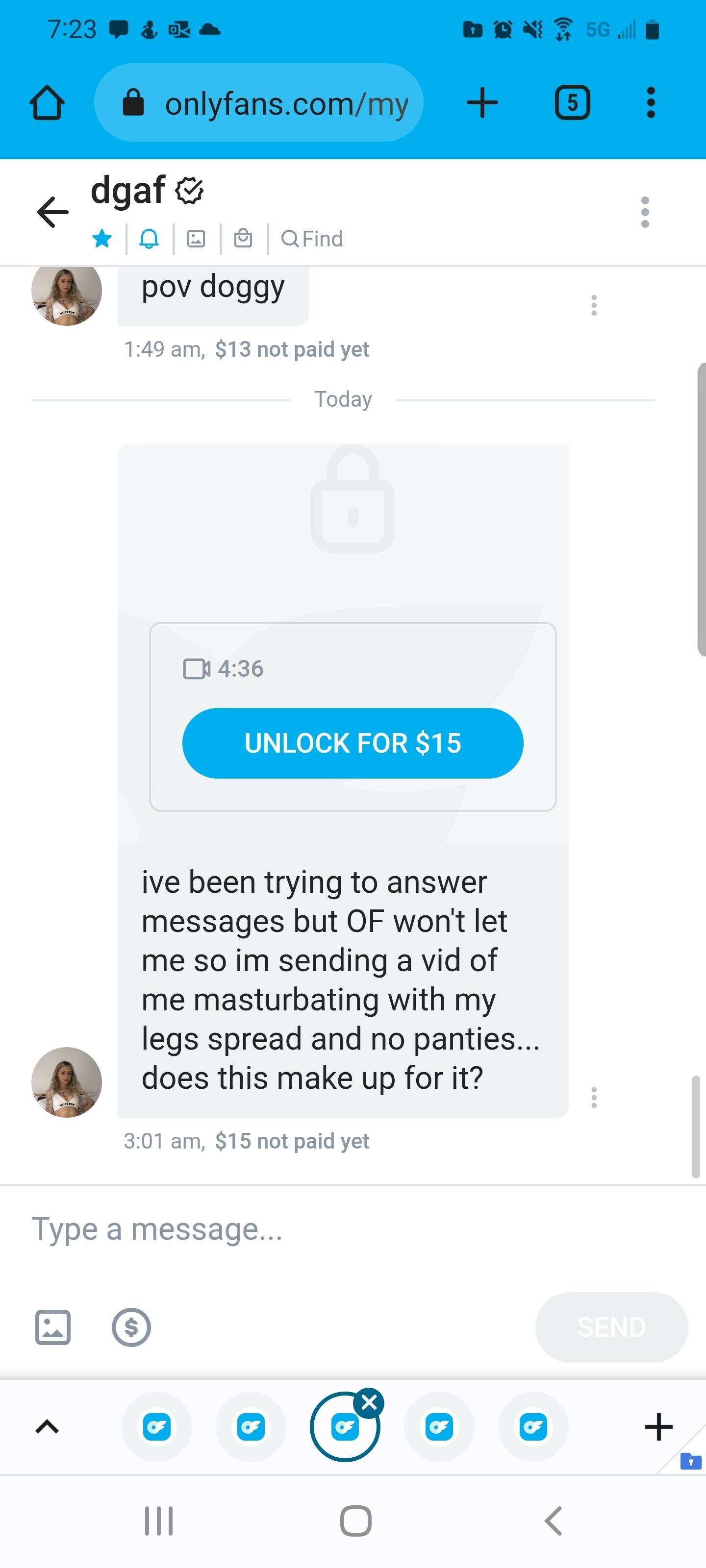The height and width of the screenshot is (1568, 706).
Task: Tap UNLOCK FOR $15 button
Action: coord(353,743)
